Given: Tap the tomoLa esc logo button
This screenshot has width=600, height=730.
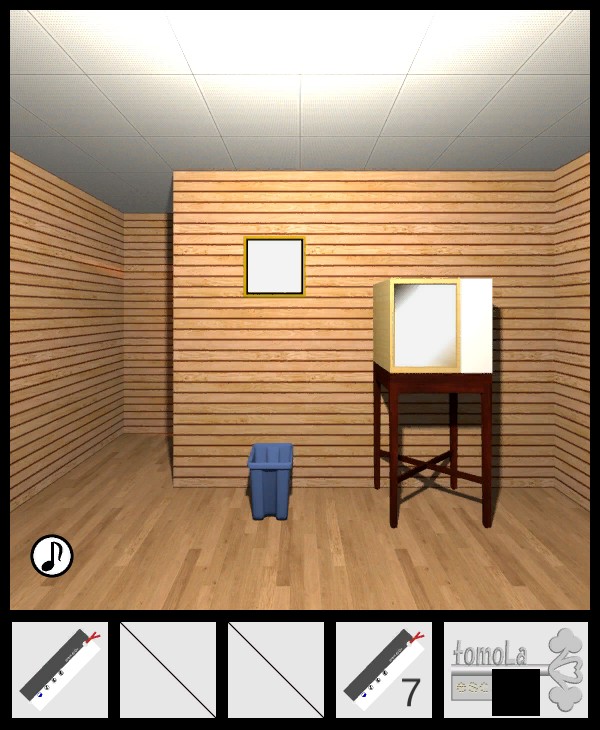Looking at the screenshot, I should (515, 669).
